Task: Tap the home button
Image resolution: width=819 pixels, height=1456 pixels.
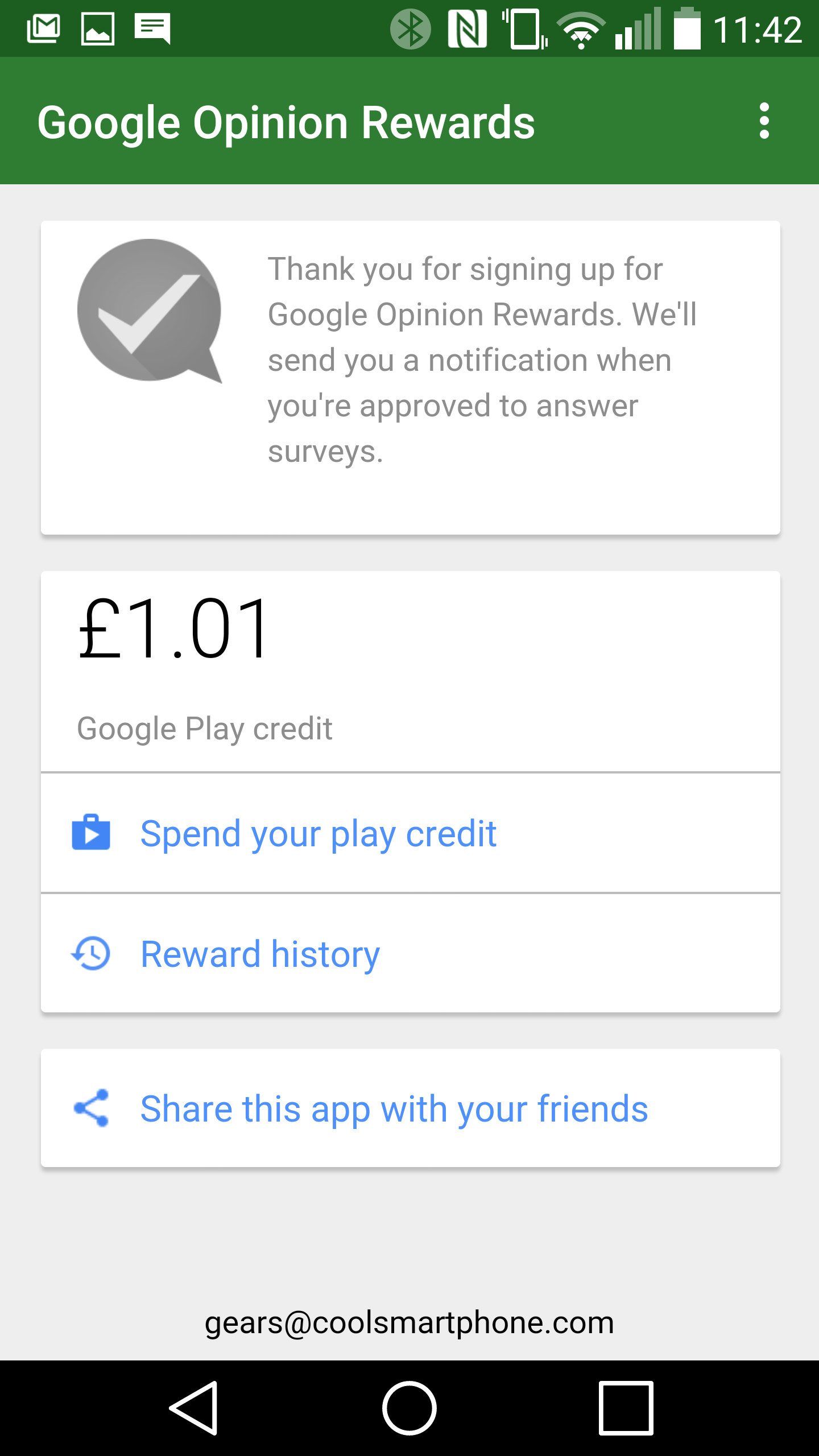Action: tap(409, 1408)
